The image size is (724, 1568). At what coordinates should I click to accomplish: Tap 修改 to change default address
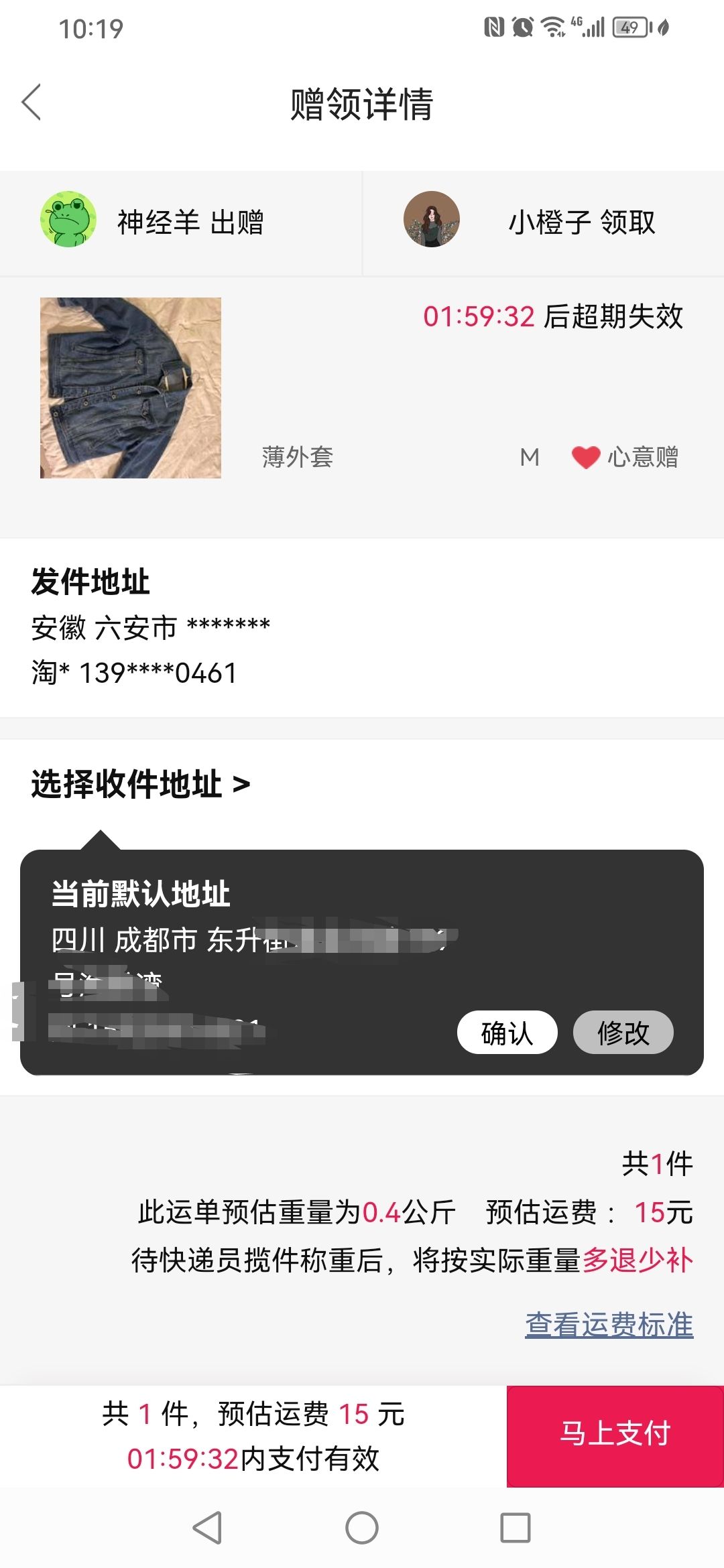[x=623, y=1032]
